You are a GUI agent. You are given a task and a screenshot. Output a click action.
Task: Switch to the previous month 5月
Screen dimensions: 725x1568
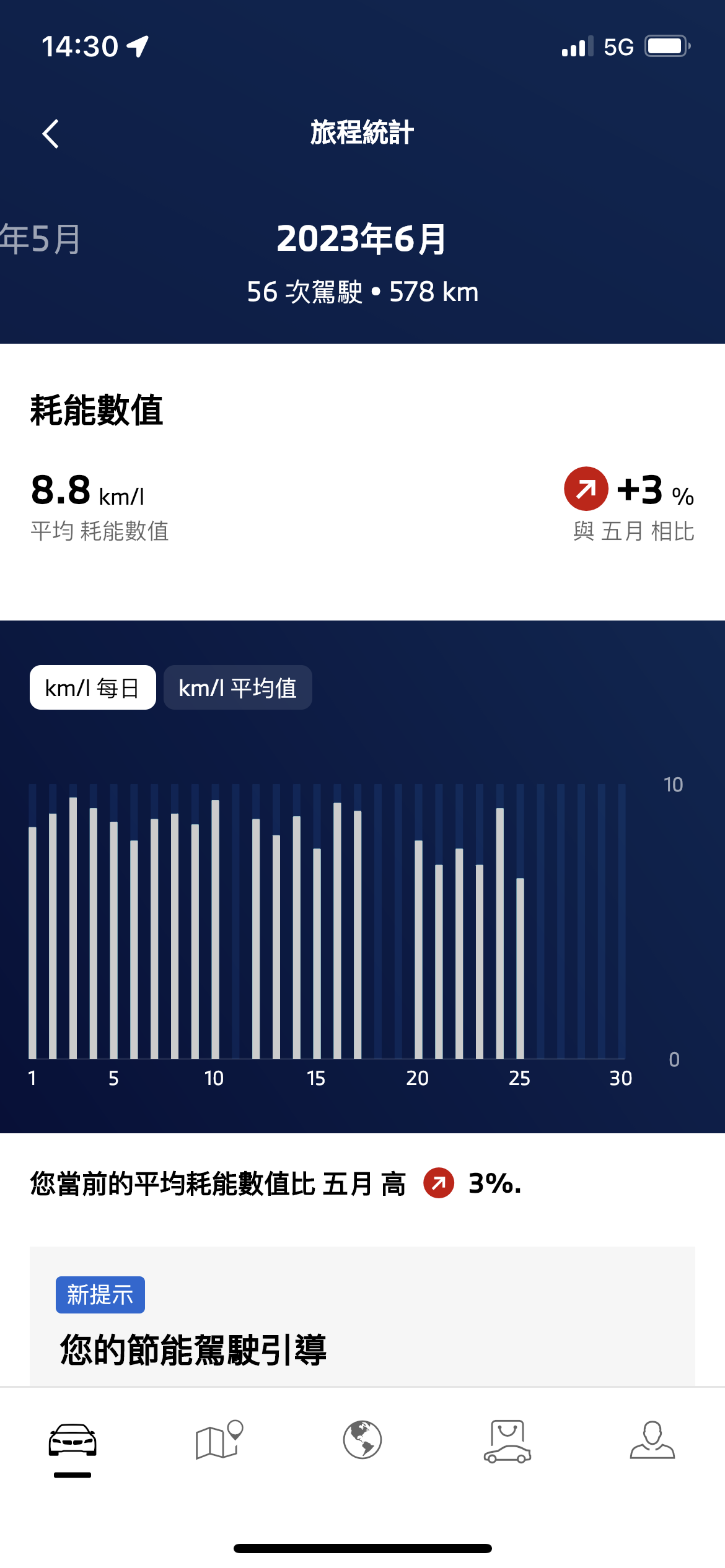pos(40,240)
